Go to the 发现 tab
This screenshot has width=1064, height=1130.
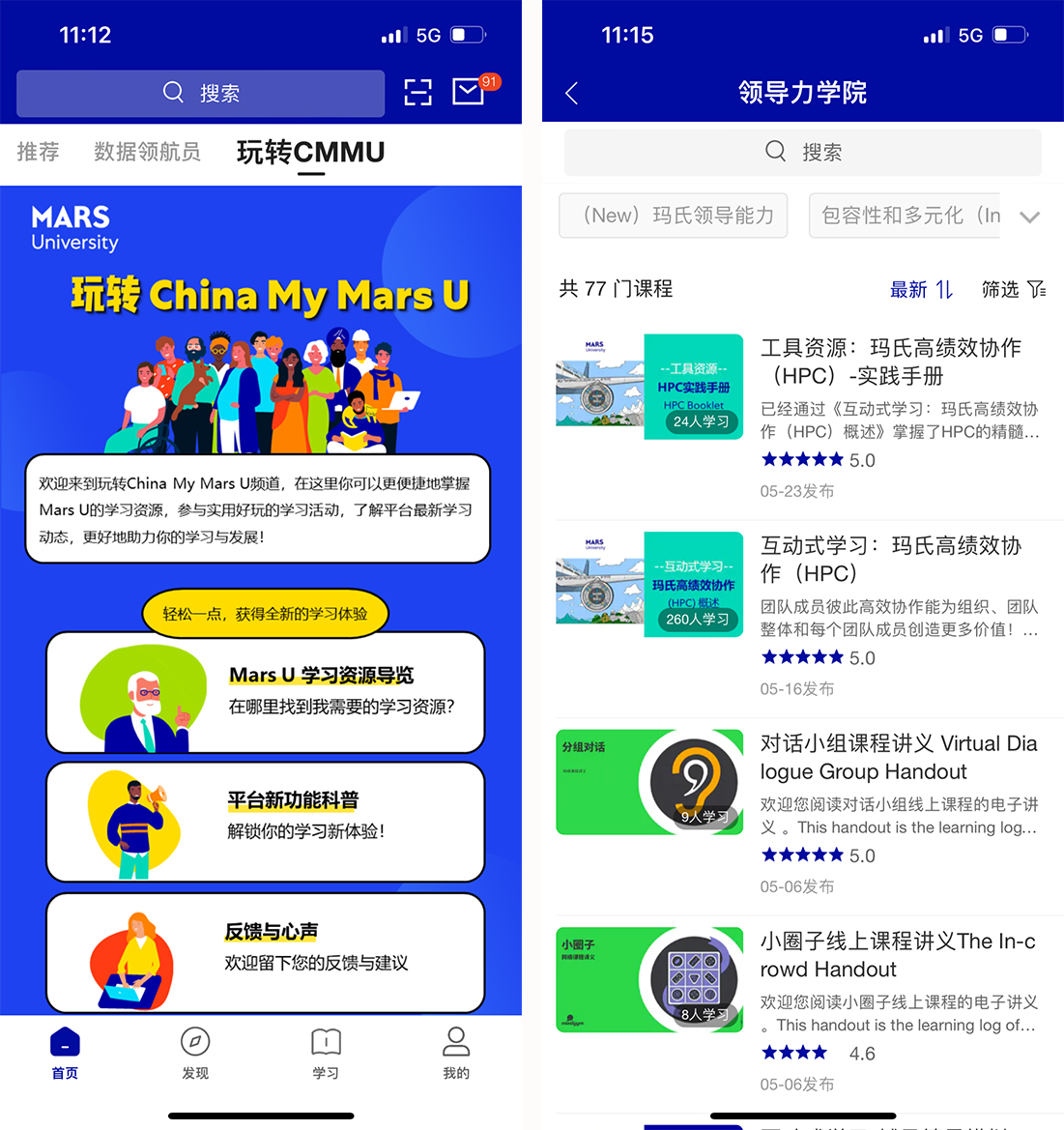tap(195, 1053)
